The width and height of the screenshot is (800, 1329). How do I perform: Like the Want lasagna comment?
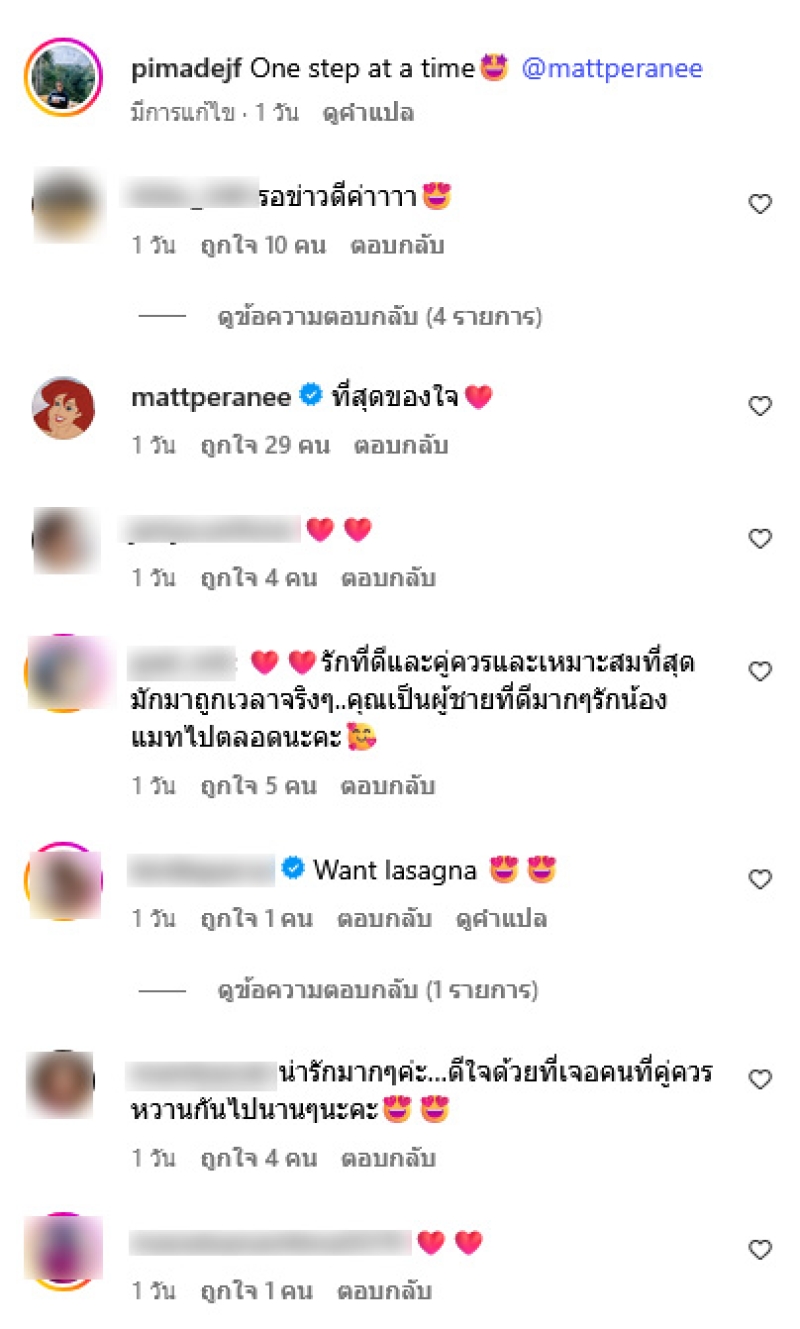(x=760, y=879)
